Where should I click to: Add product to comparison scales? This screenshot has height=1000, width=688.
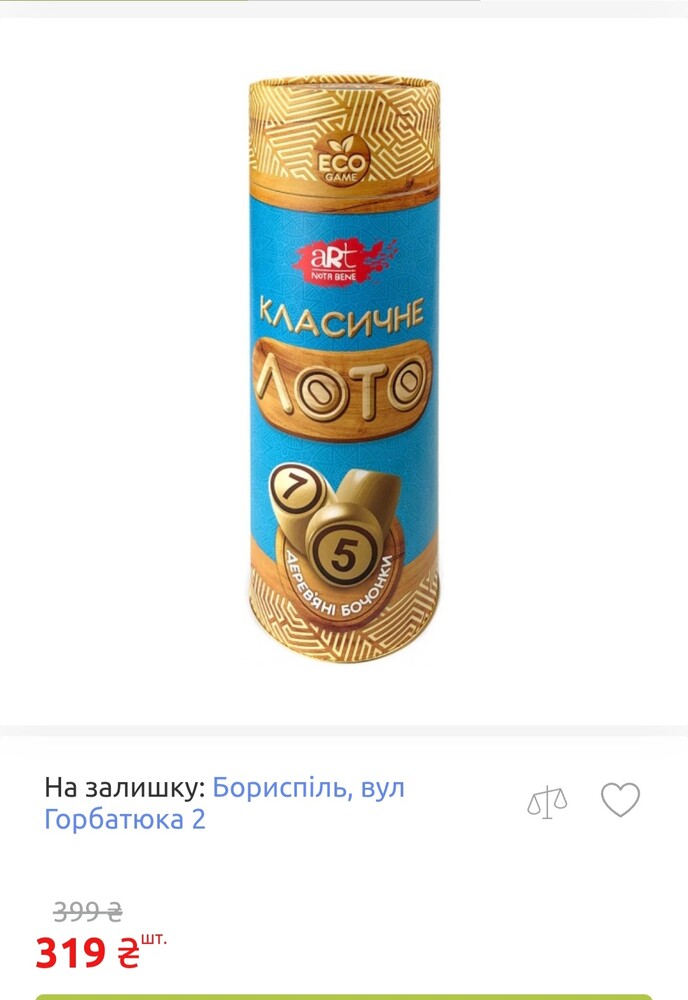coord(547,801)
